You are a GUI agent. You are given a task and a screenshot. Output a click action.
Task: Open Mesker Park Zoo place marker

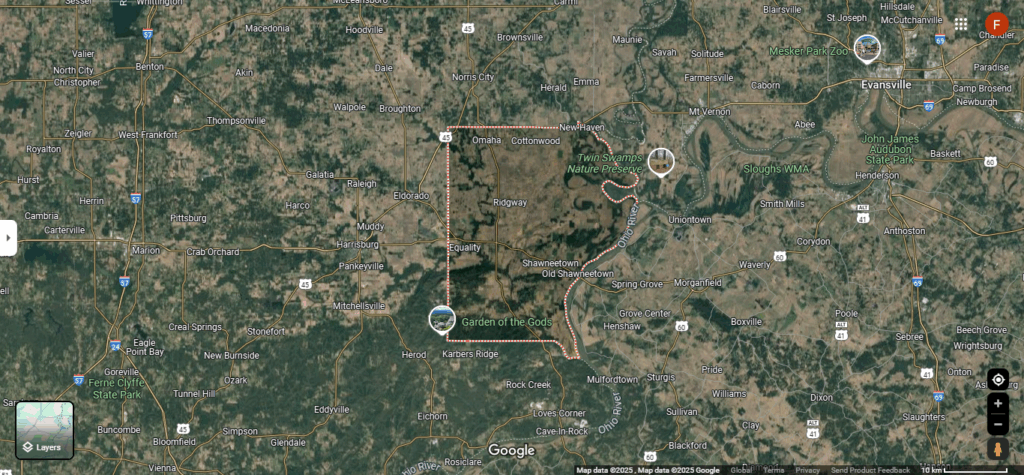[x=867, y=48]
